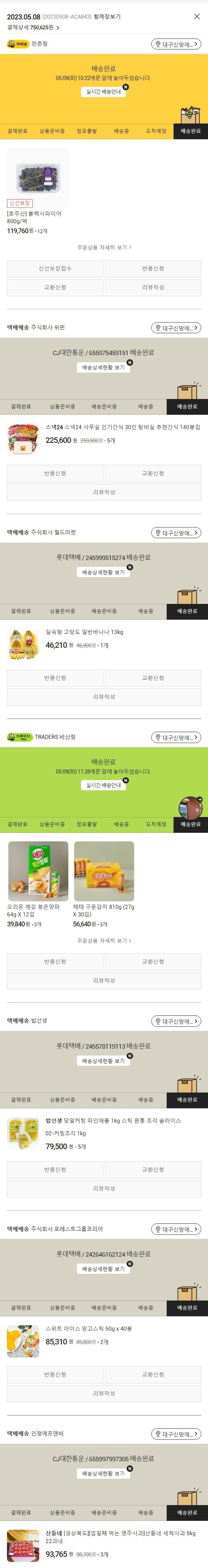Request 교환신청 for 고당도 바나나
Viewport: 208px width, 1568px height.
[x=153, y=678]
